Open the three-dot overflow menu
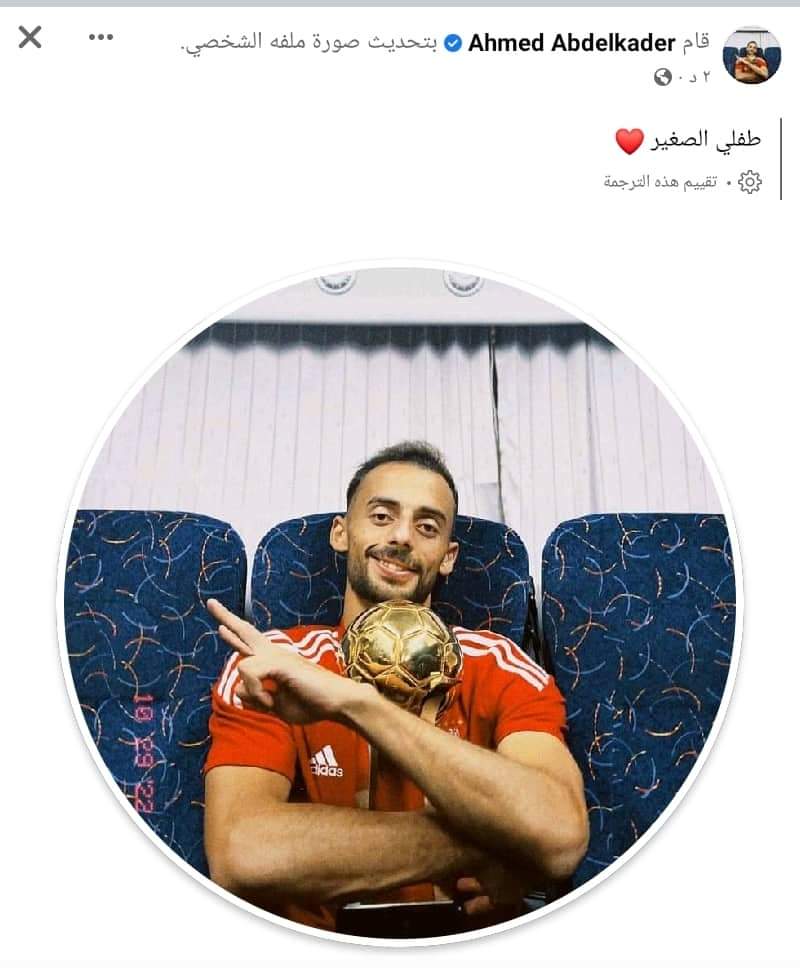The image size is (800, 968). [101, 38]
